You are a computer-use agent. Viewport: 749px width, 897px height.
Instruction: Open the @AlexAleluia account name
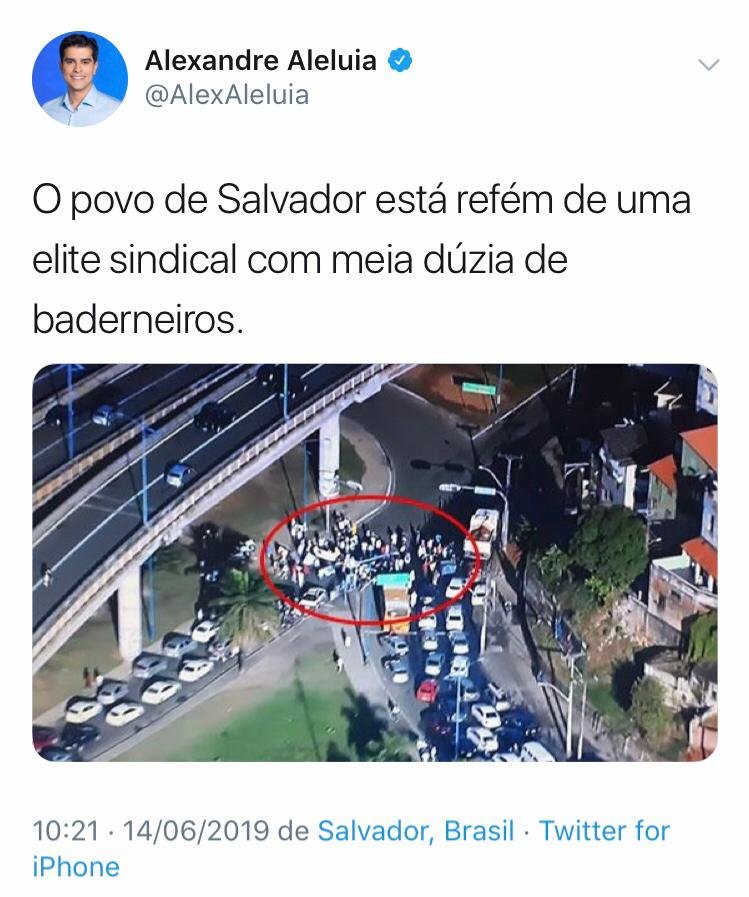click(227, 96)
